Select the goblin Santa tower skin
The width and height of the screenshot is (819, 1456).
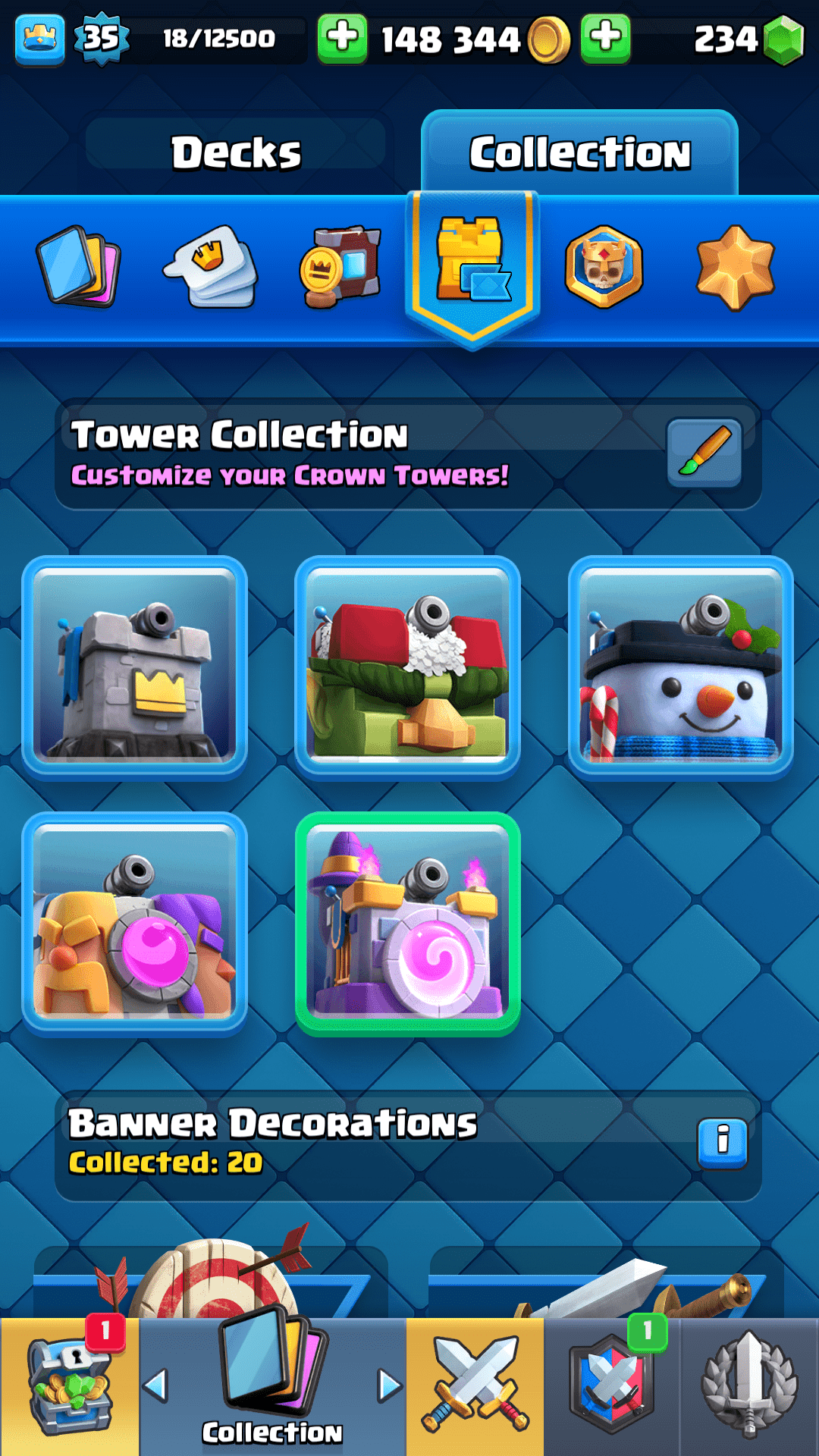(x=408, y=668)
